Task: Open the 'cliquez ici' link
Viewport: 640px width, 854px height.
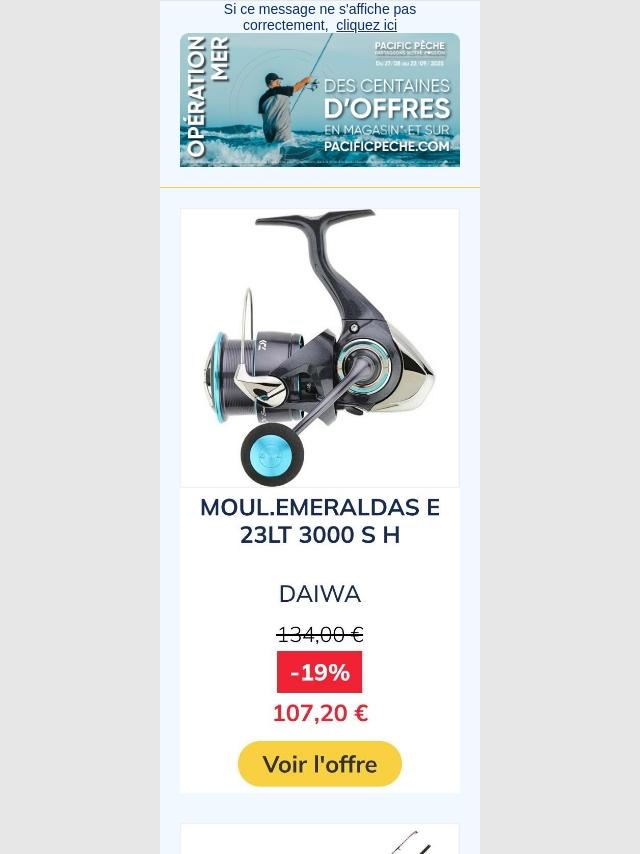Action: [366, 25]
